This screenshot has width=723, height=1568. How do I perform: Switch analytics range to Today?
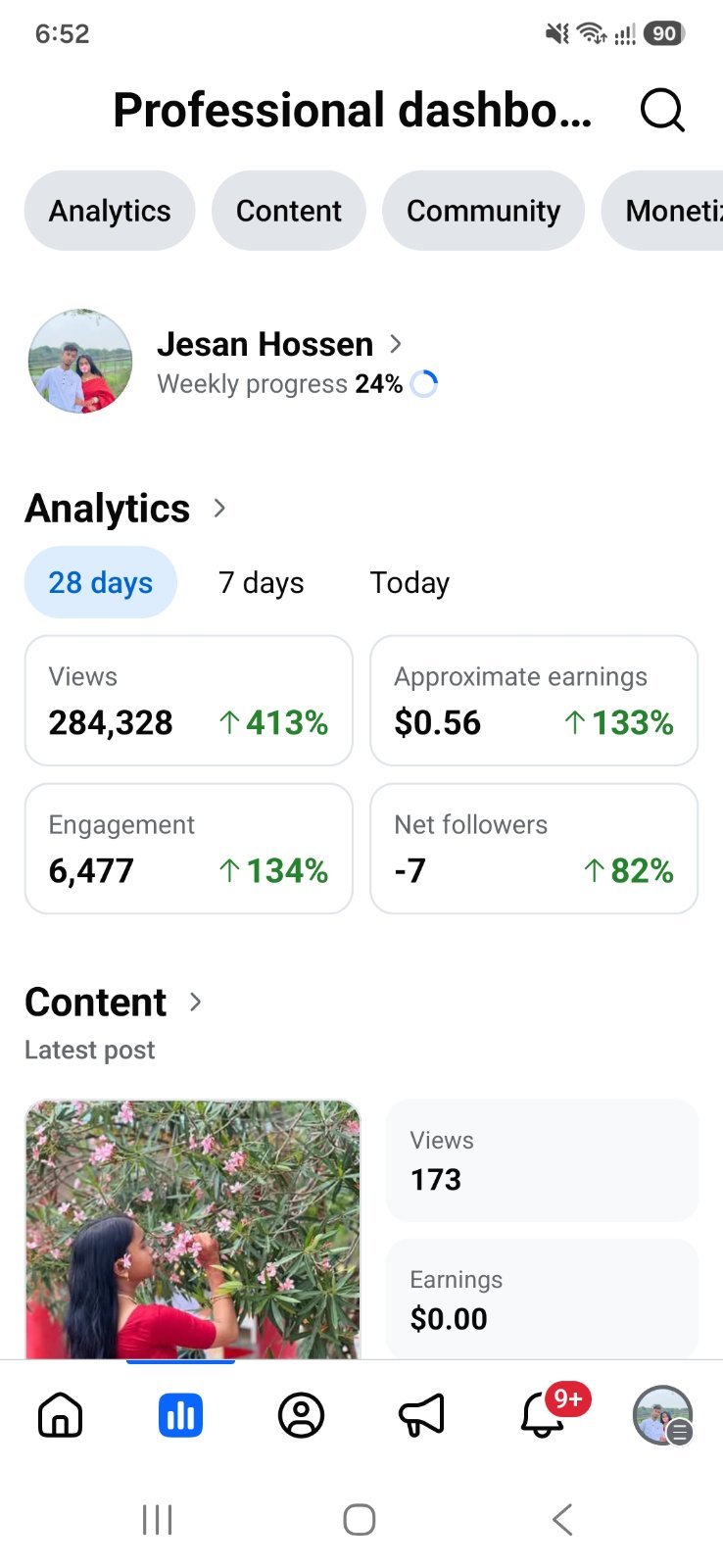point(410,582)
